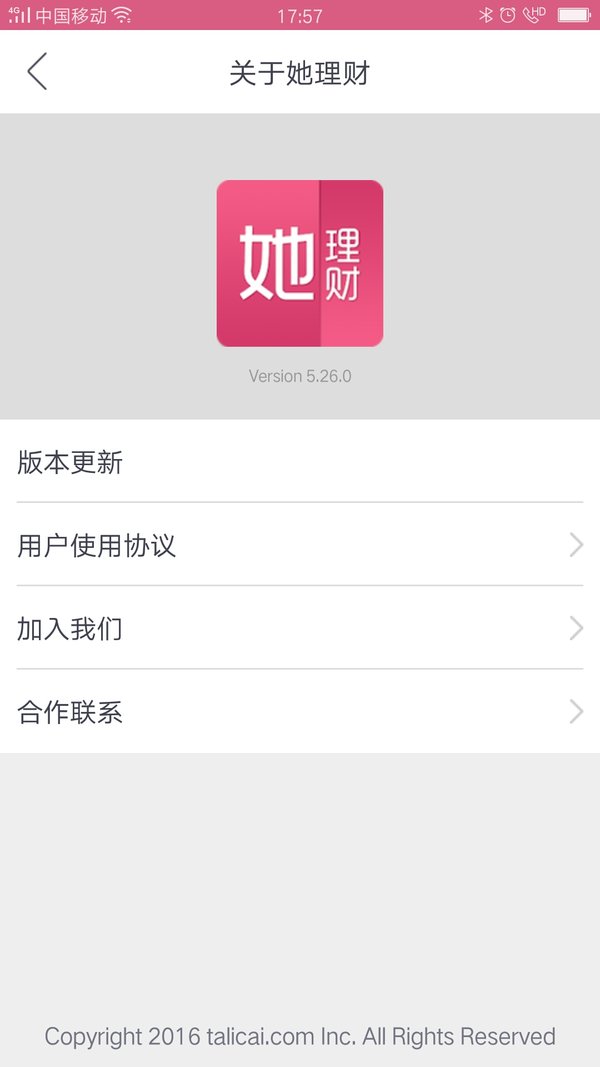
Task: Open 加入我们 page
Action: click(x=300, y=627)
